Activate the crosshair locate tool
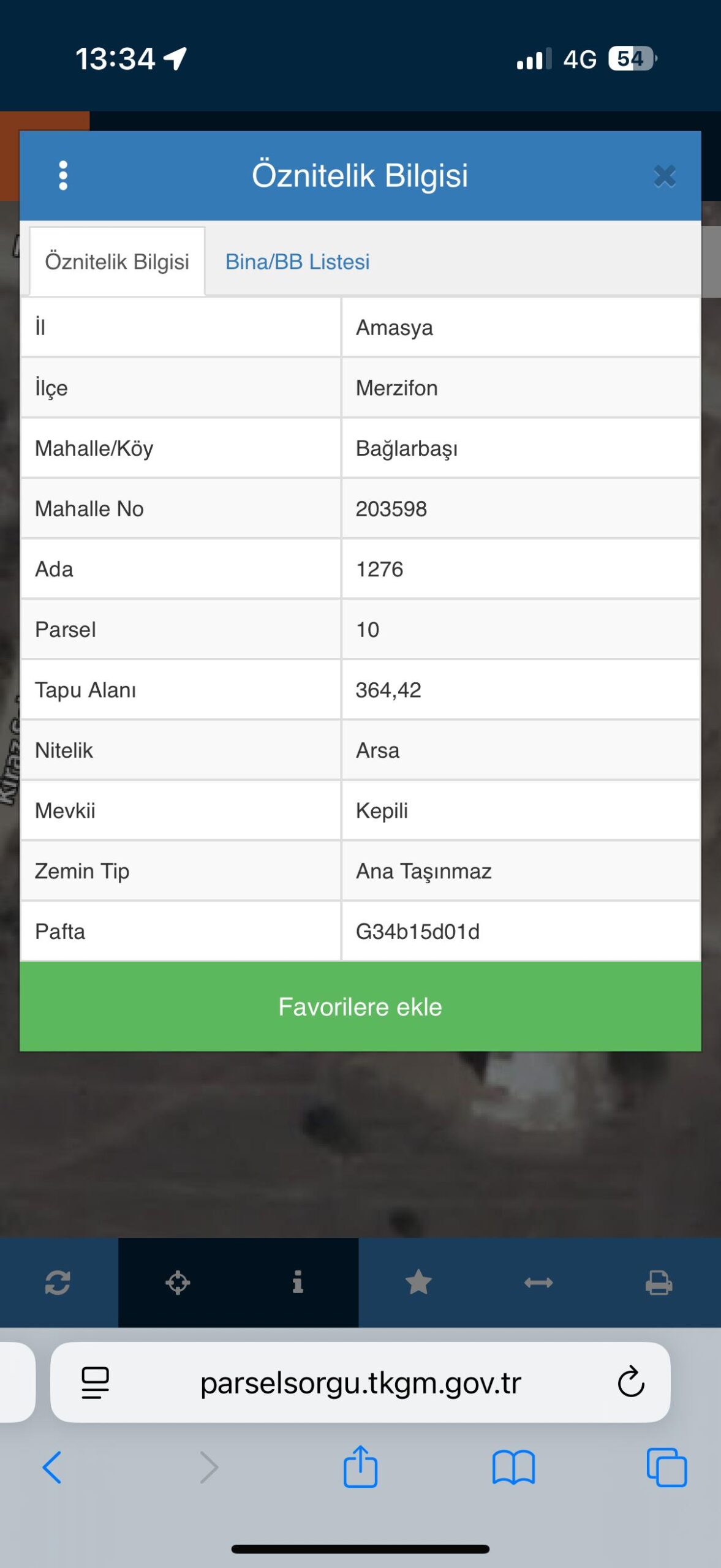The width and height of the screenshot is (721, 1568). (x=178, y=1283)
